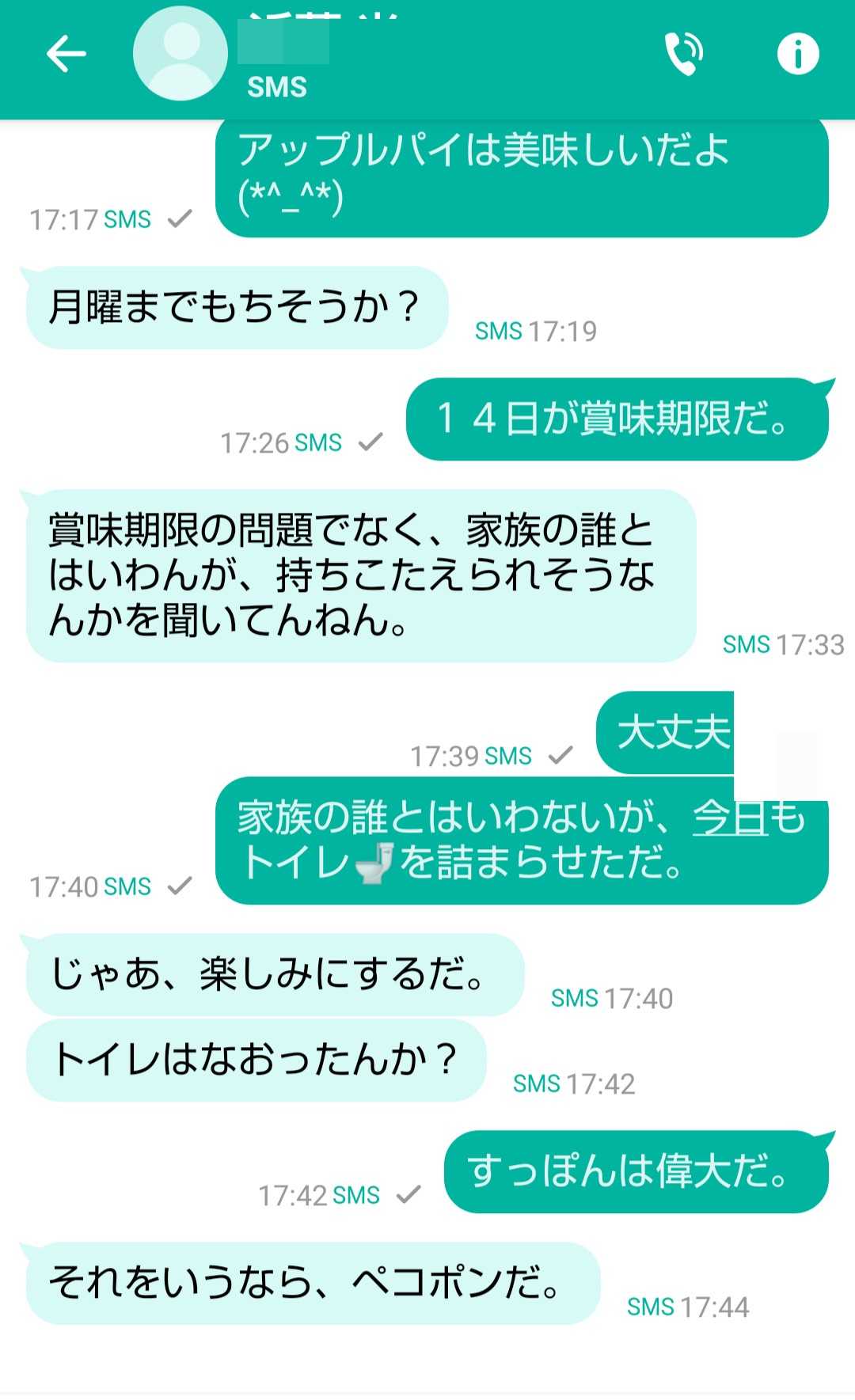Open conversation info details
This screenshot has width=855, height=1400.
coord(797,55)
